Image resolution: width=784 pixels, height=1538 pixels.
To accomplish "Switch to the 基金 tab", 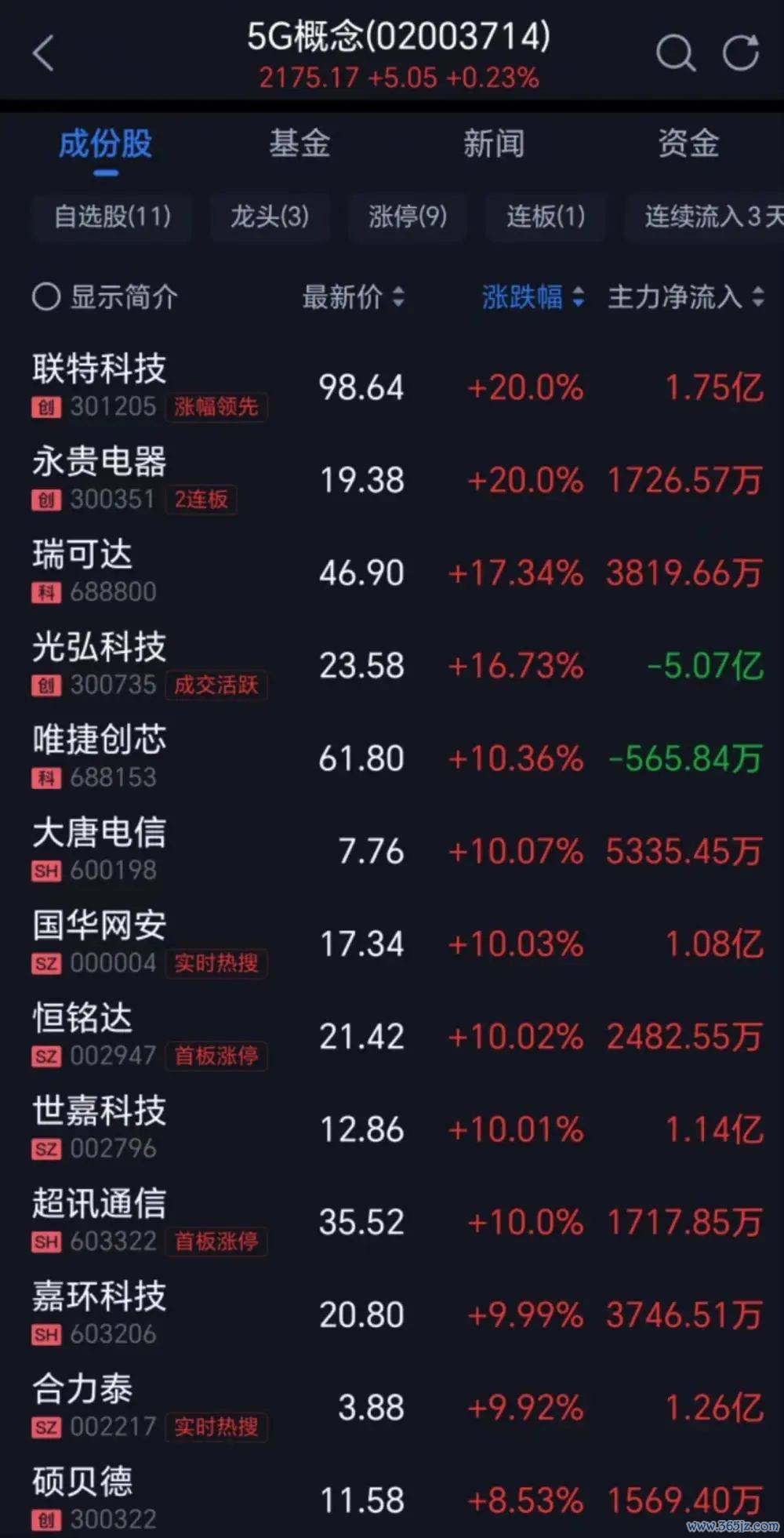I will tap(299, 144).
